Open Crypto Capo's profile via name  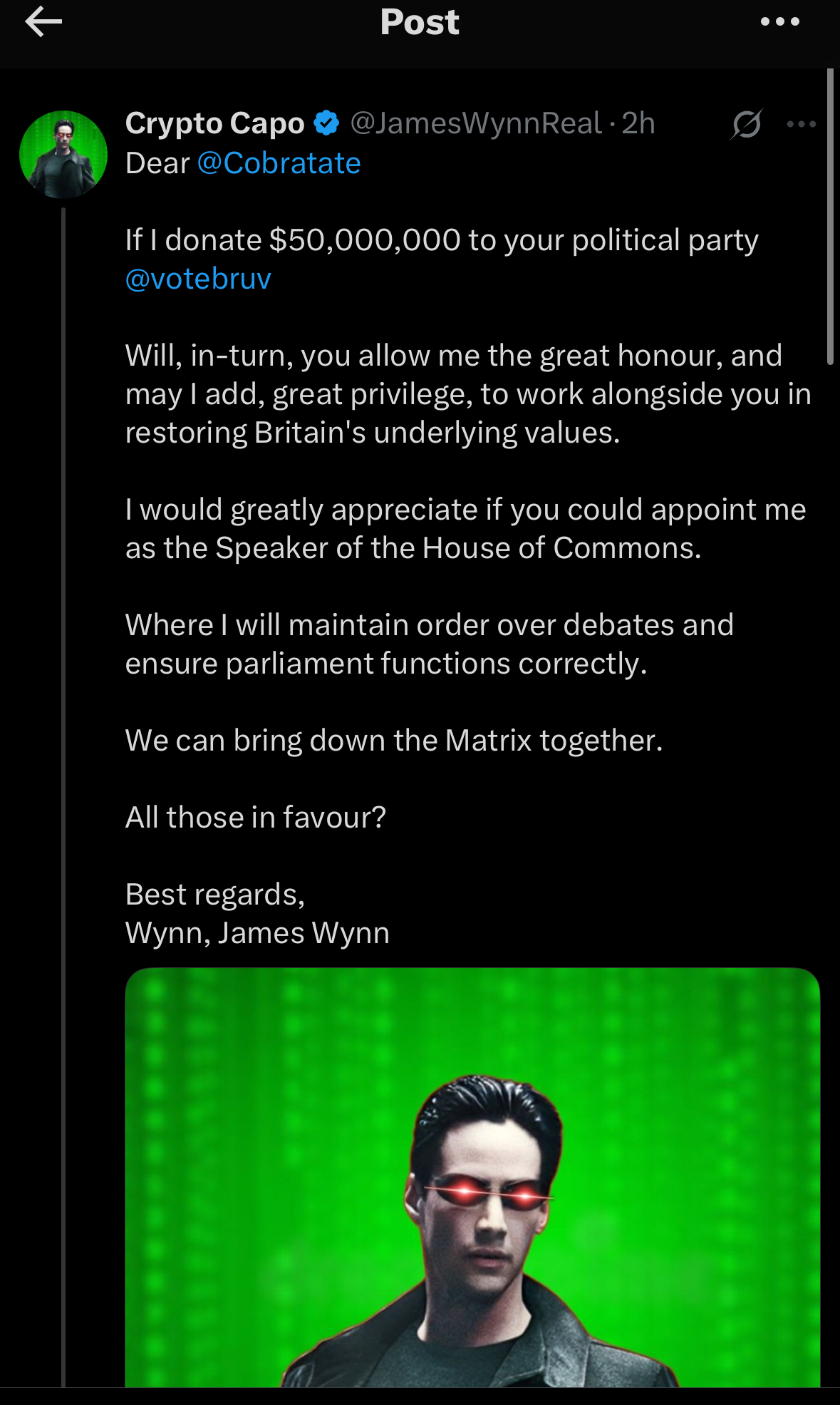214,124
